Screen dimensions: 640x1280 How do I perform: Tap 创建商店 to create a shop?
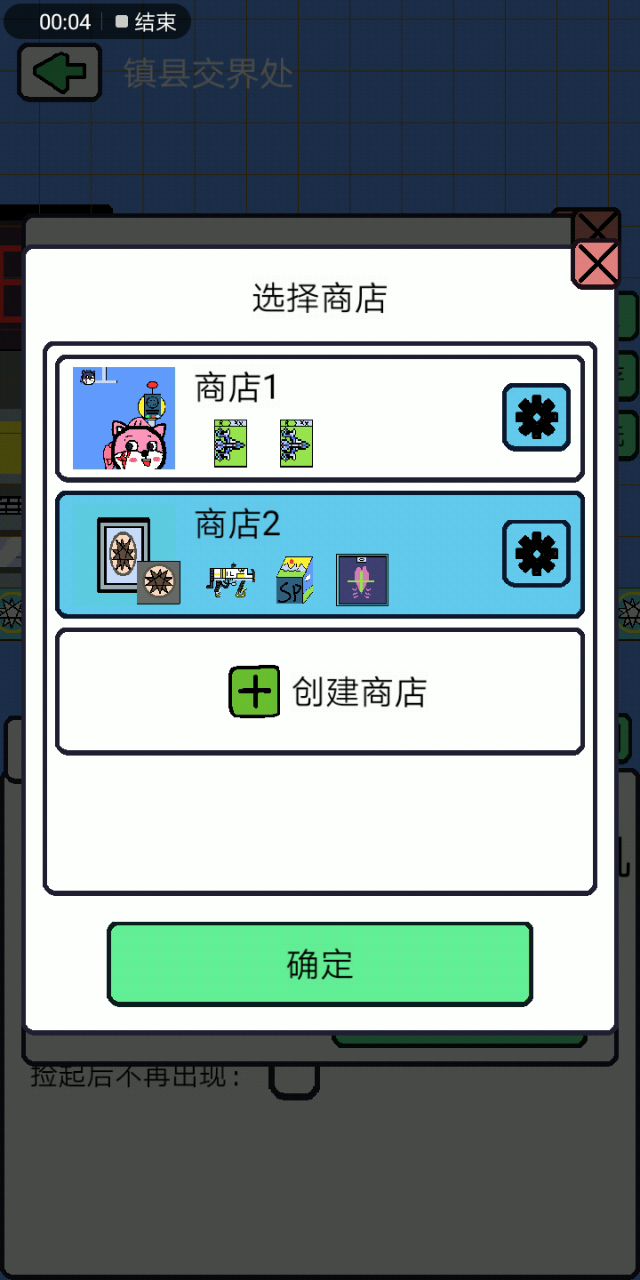(320, 691)
